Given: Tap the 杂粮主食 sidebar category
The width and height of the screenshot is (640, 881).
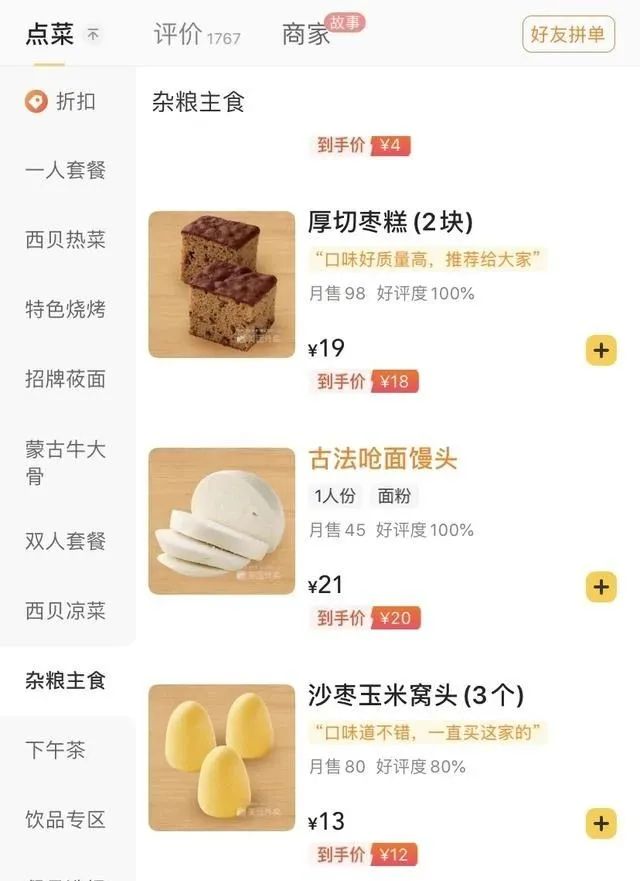Looking at the screenshot, I should tap(66, 681).
